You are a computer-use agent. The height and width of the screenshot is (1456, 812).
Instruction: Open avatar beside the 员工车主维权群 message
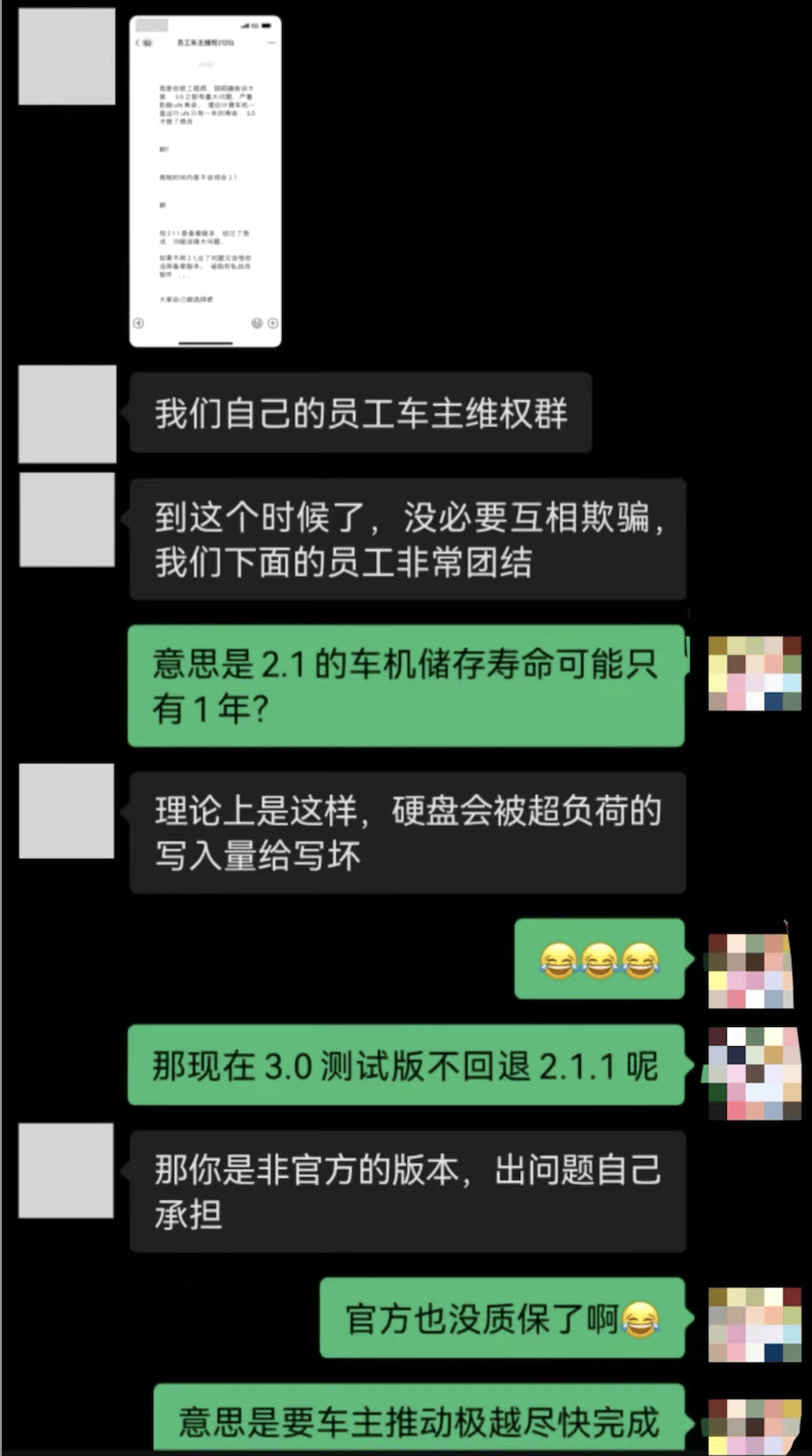68,414
